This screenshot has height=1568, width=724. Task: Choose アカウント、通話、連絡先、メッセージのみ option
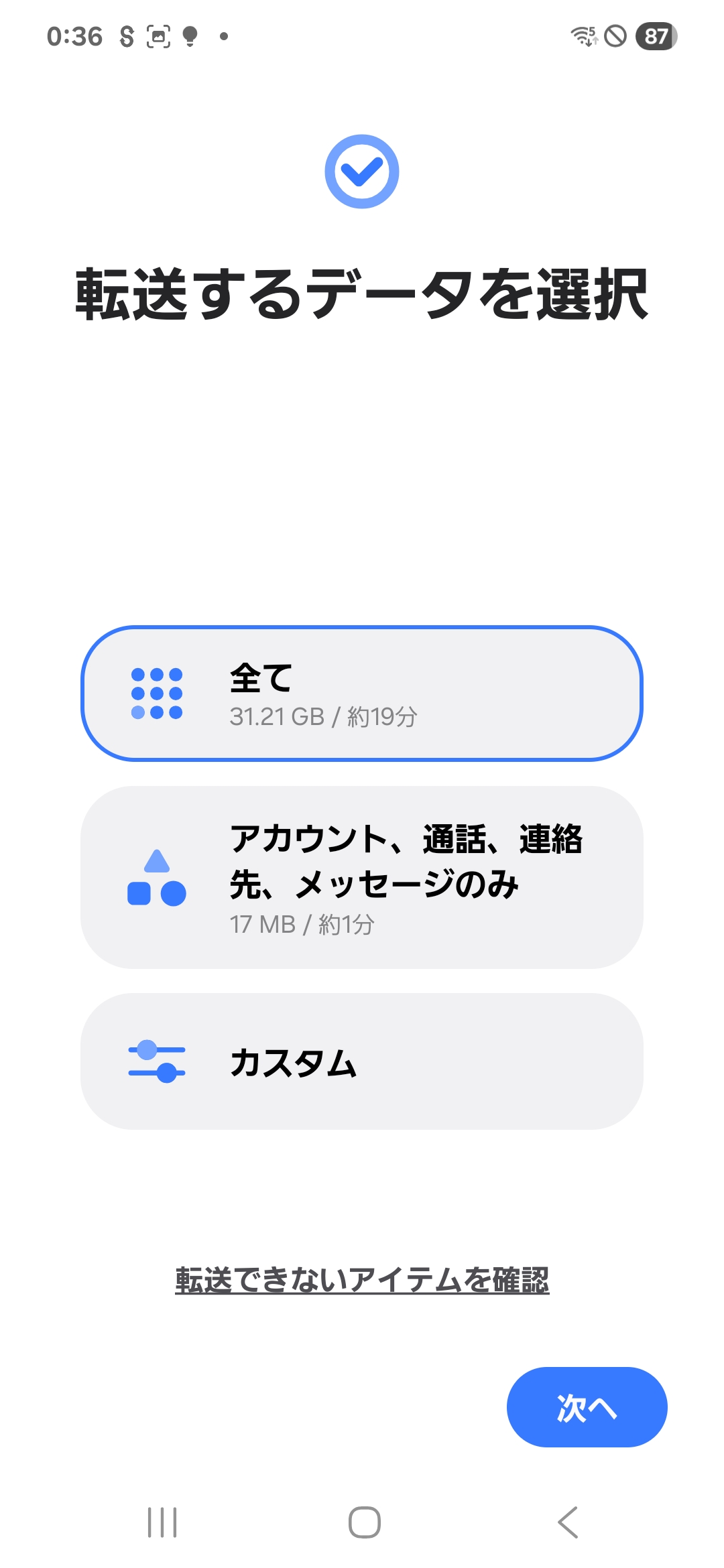[x=362, y=877]
